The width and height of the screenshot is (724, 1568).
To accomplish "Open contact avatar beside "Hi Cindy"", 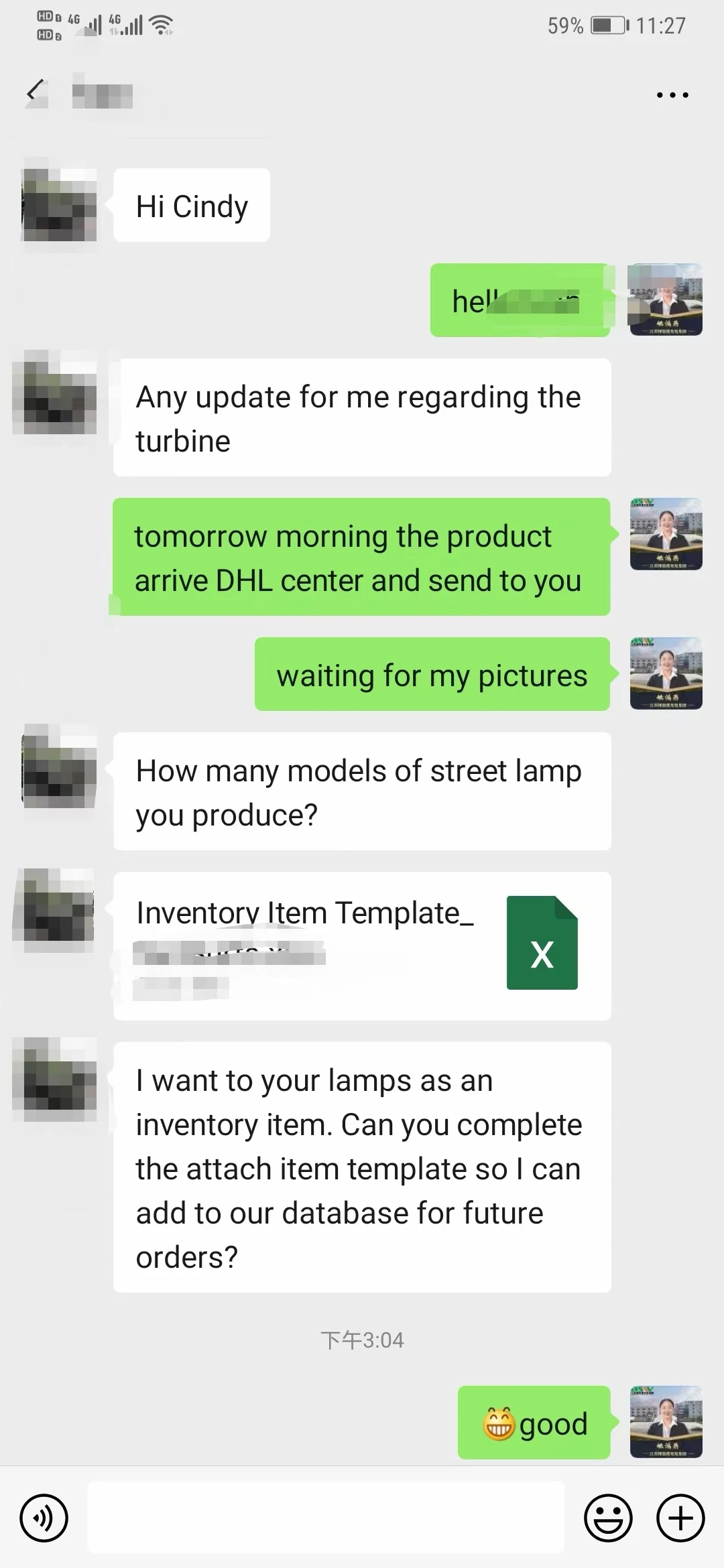I will (x=59, y=205).
